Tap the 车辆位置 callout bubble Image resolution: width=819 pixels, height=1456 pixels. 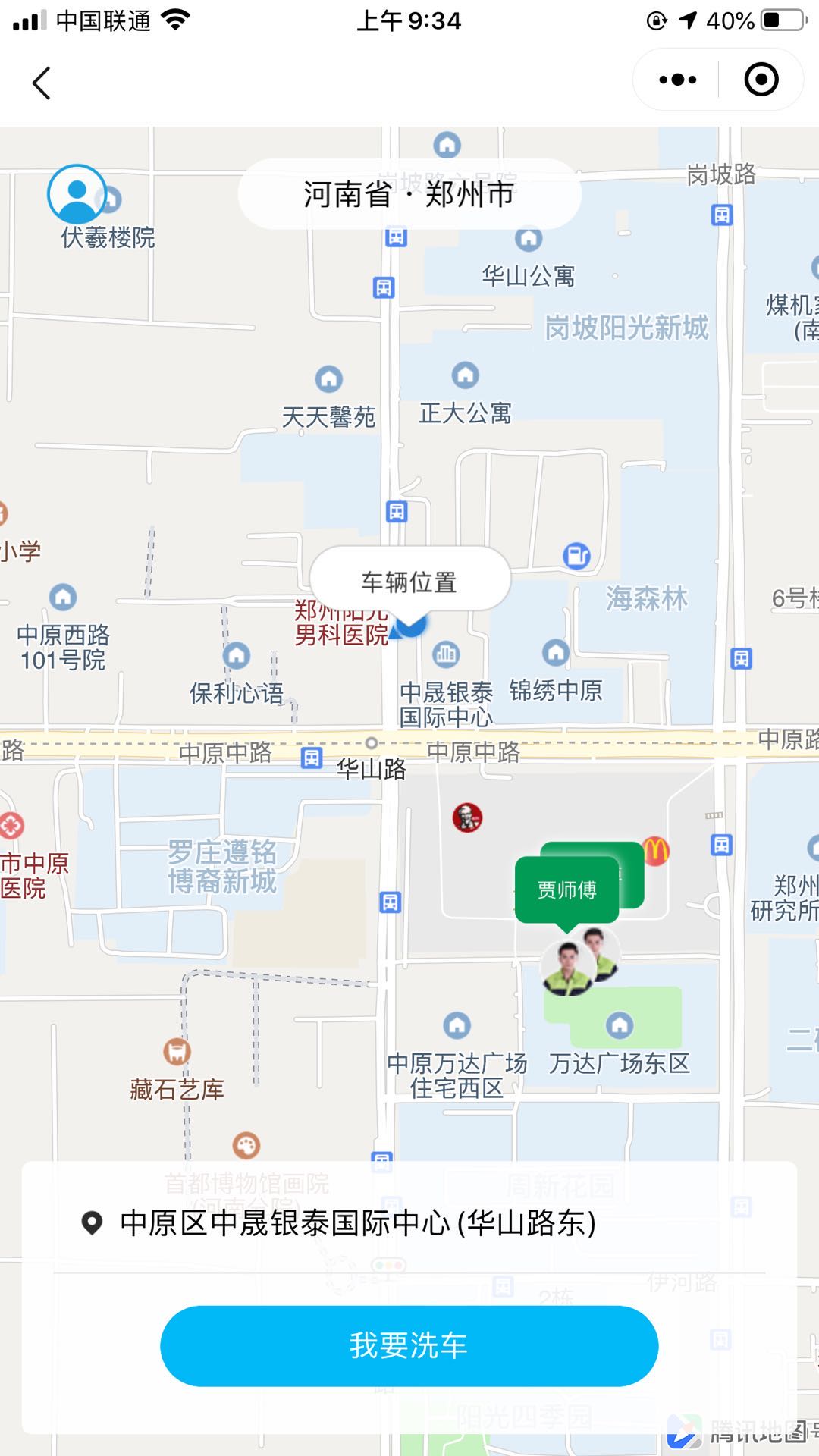[409, 579]
